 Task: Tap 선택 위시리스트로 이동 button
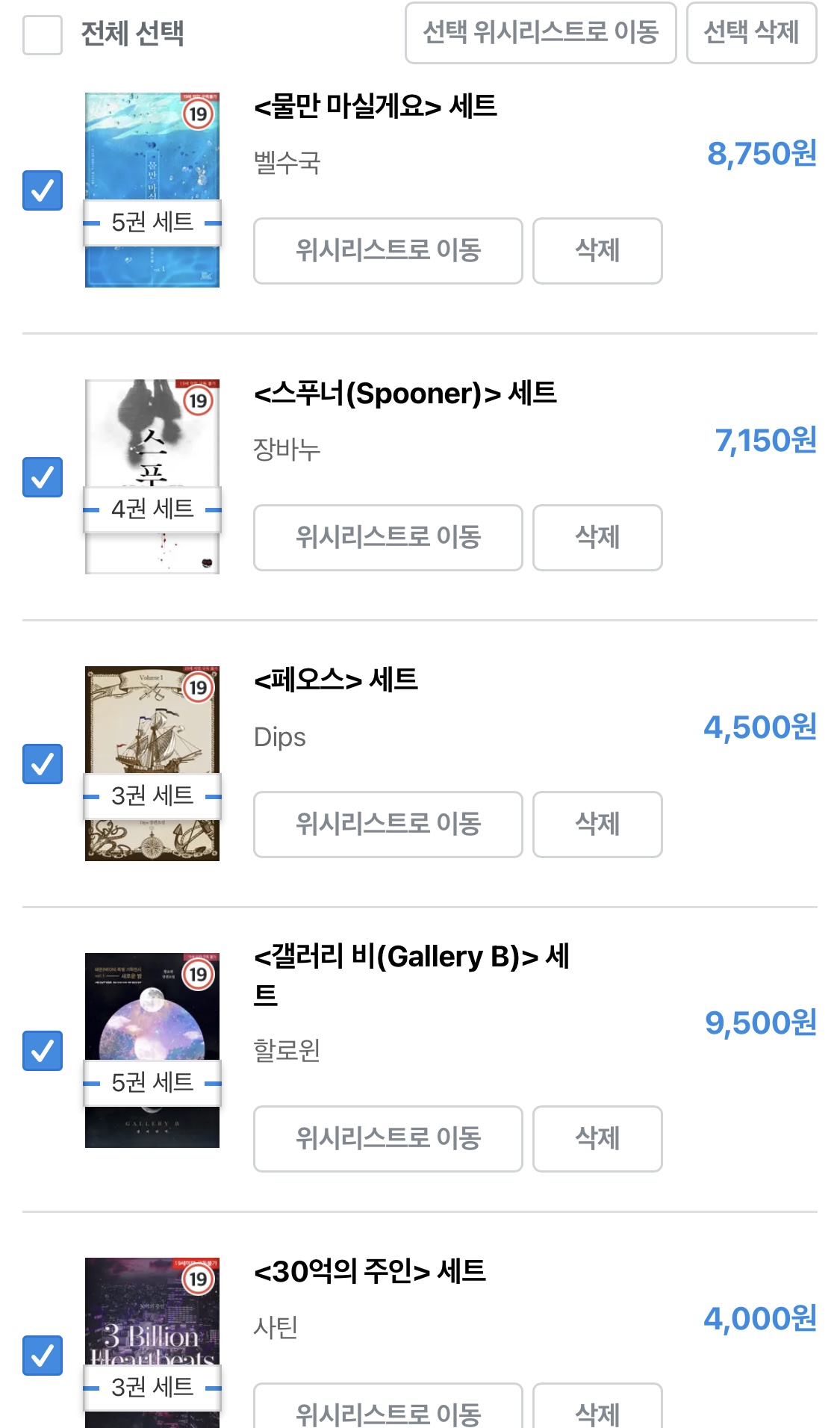click(x=541, y=33)
